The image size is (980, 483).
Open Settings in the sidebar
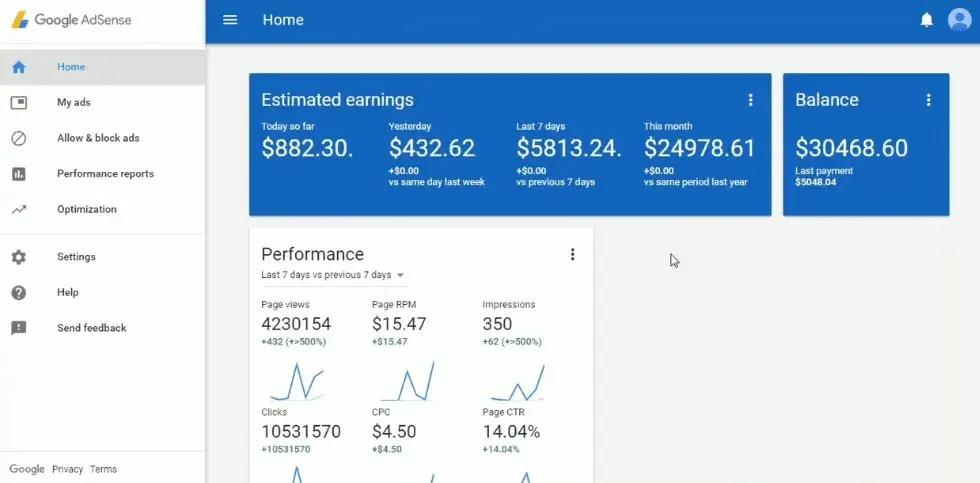pos(102,257)
